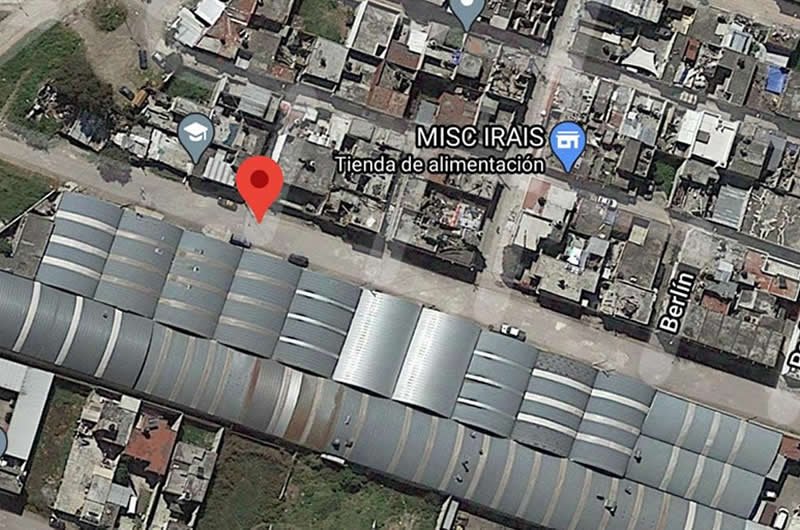800x530 pixels.
Task: Select the red dropped pin
Action: [260, 182]
